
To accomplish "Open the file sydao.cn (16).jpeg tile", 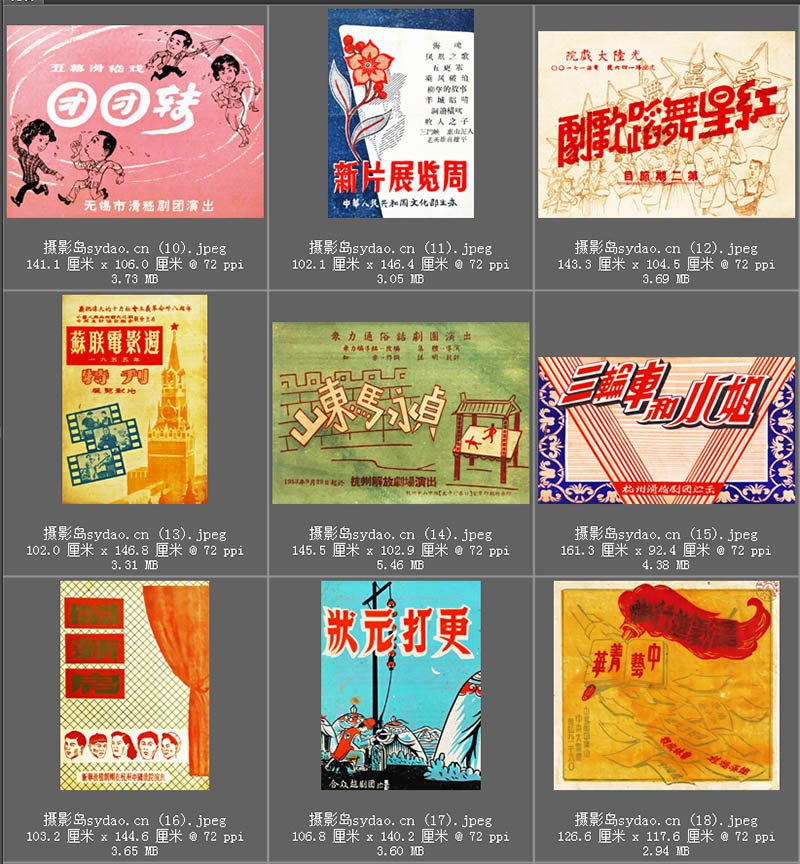I will pos(135,685).
